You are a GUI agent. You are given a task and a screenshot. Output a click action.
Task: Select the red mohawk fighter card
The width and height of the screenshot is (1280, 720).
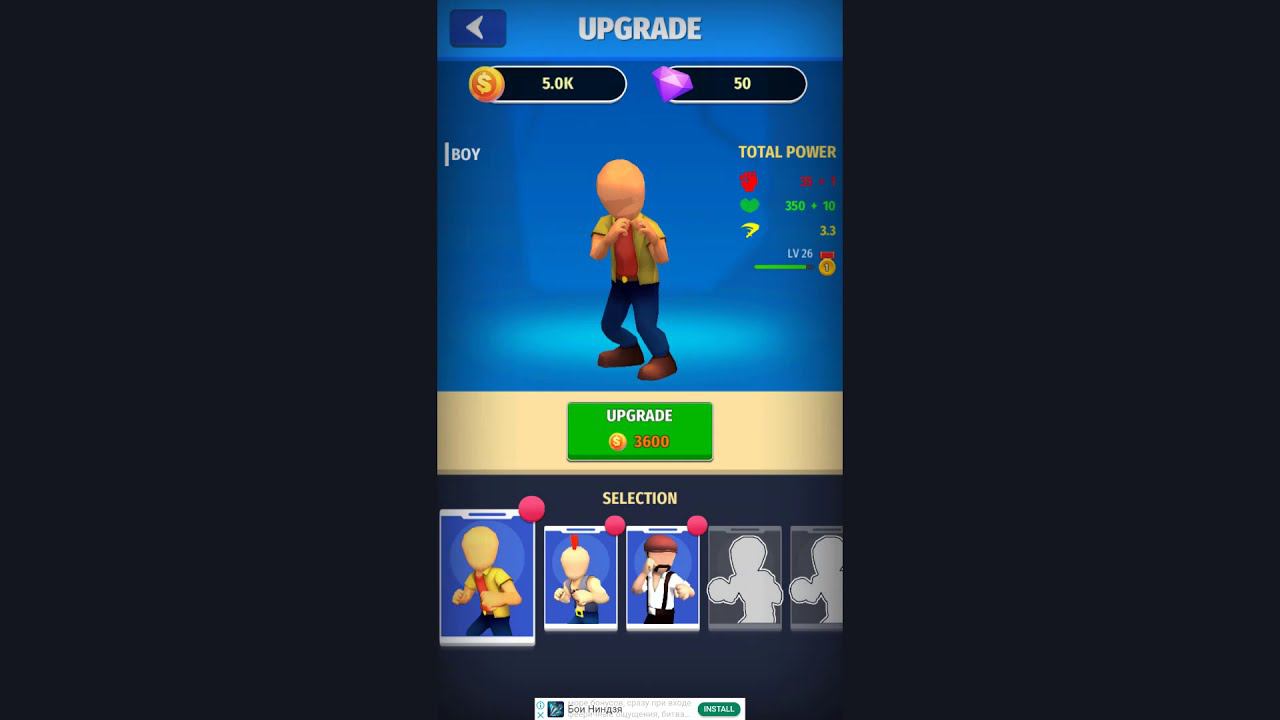pos(580,578)
